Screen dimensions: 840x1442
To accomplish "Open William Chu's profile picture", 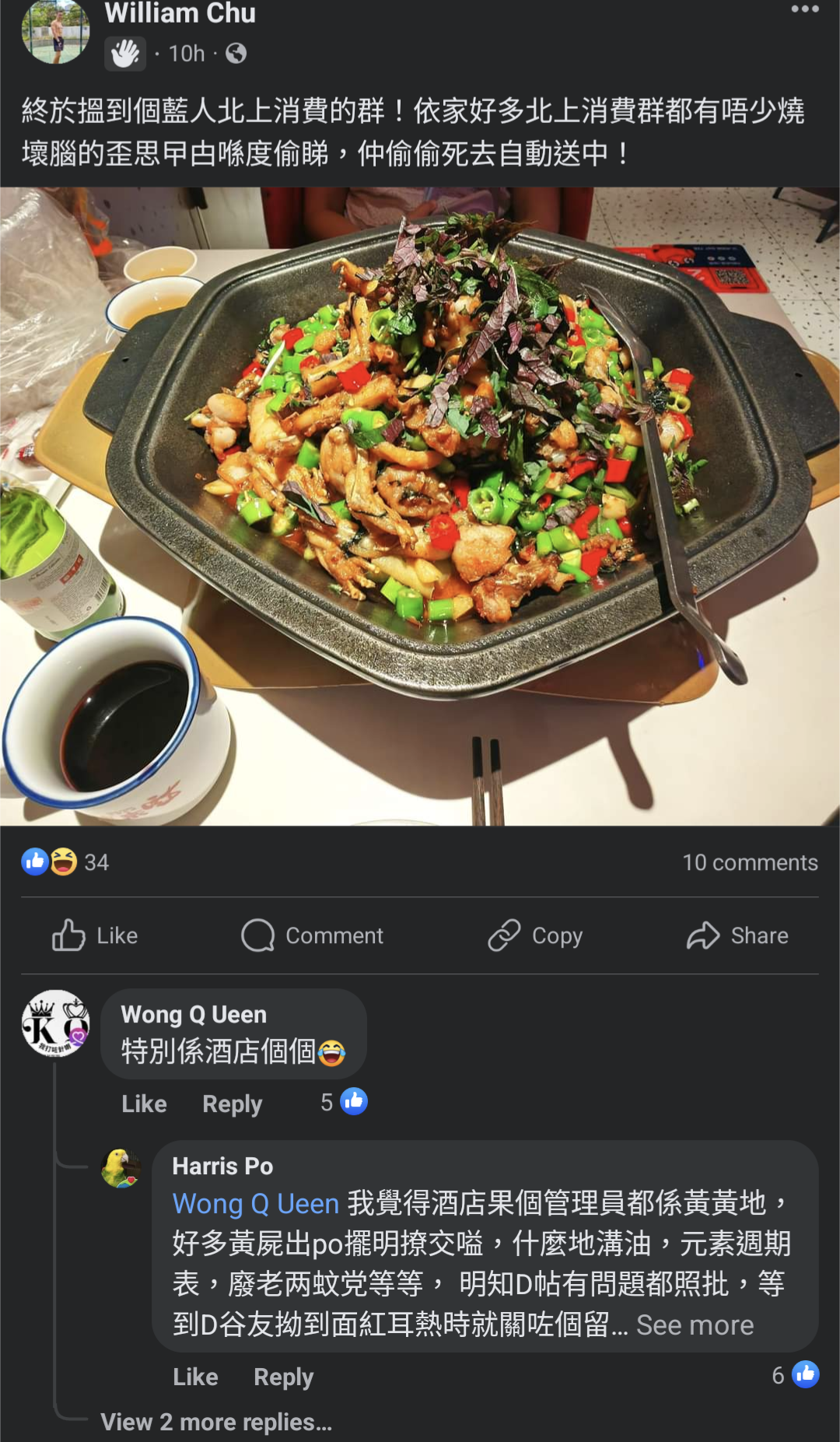I will (x=55, y=31).
